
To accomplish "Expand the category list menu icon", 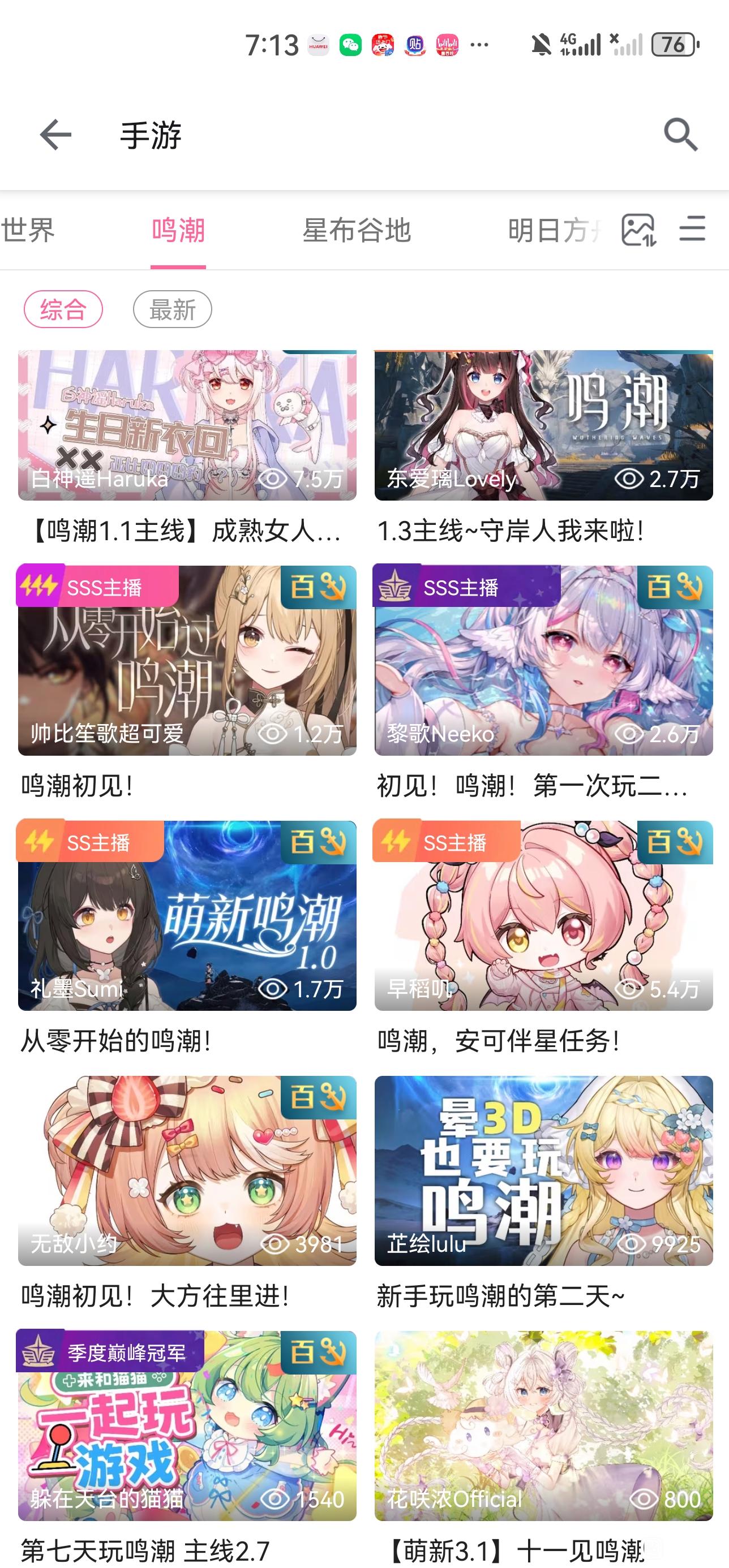I will [692, 230].
